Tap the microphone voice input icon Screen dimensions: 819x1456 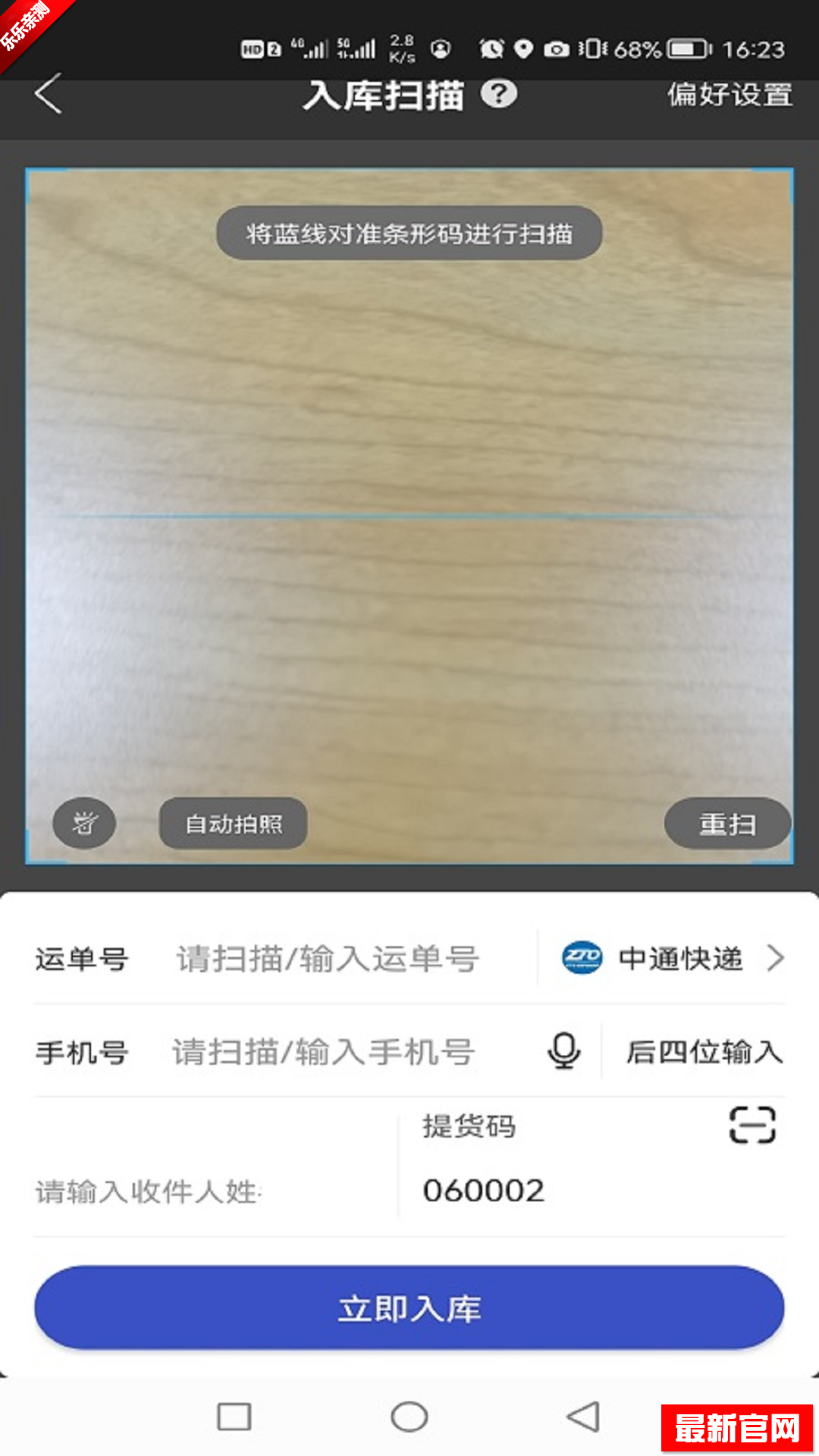(564, 1051)
